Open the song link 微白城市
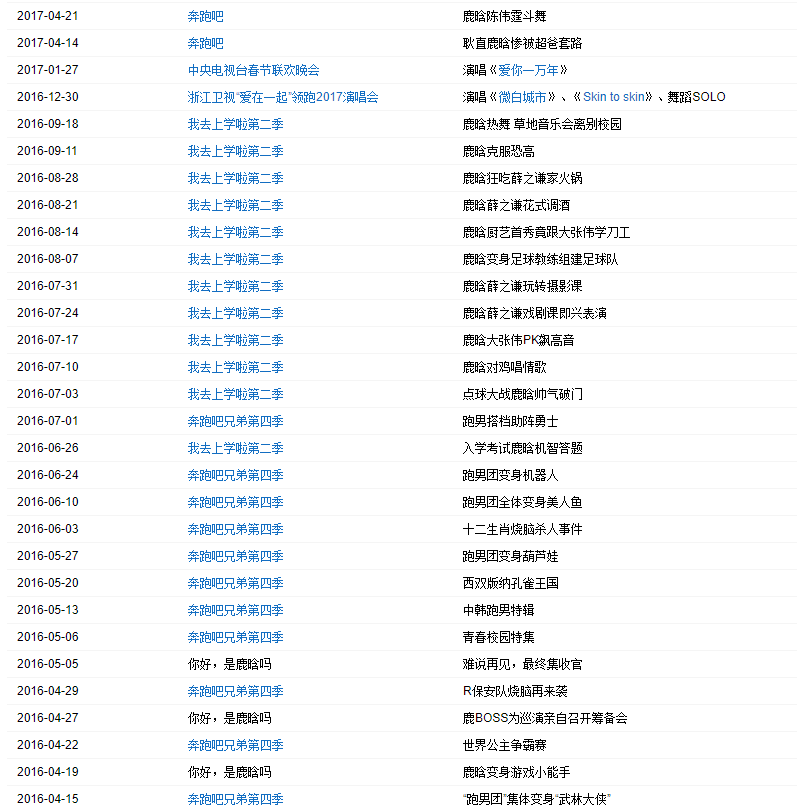Image resolution: width=802 pixels, height=811 pixels. coord(526,97)
